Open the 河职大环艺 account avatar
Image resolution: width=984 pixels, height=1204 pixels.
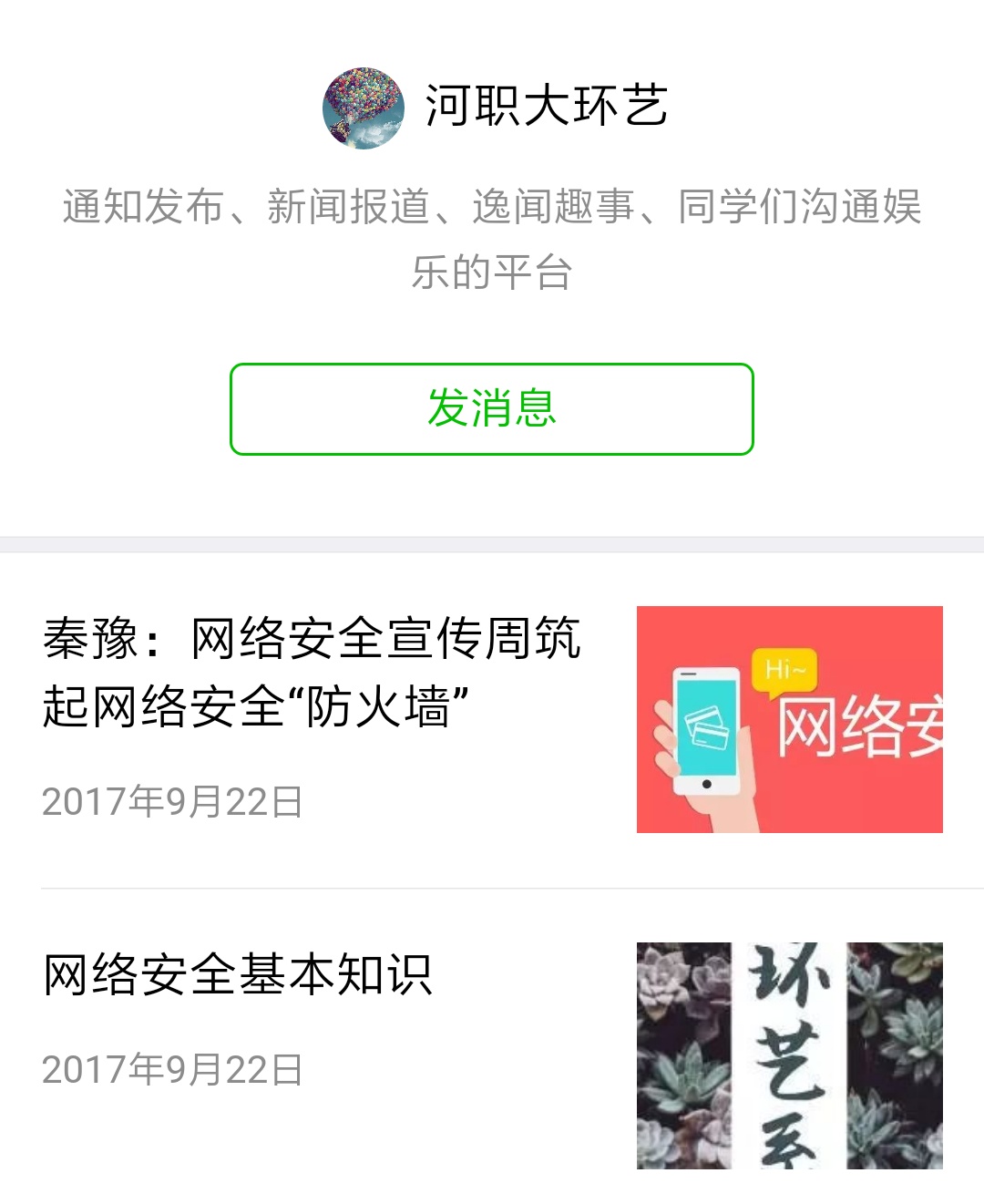(363, 108)
